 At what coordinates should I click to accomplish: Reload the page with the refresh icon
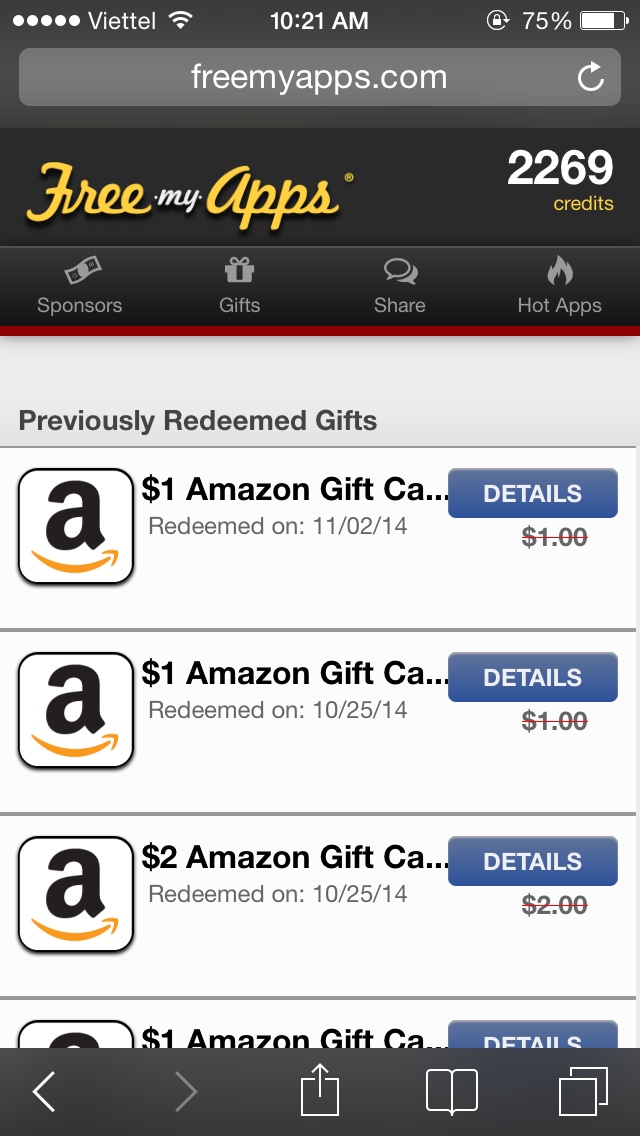click(591, 77)
